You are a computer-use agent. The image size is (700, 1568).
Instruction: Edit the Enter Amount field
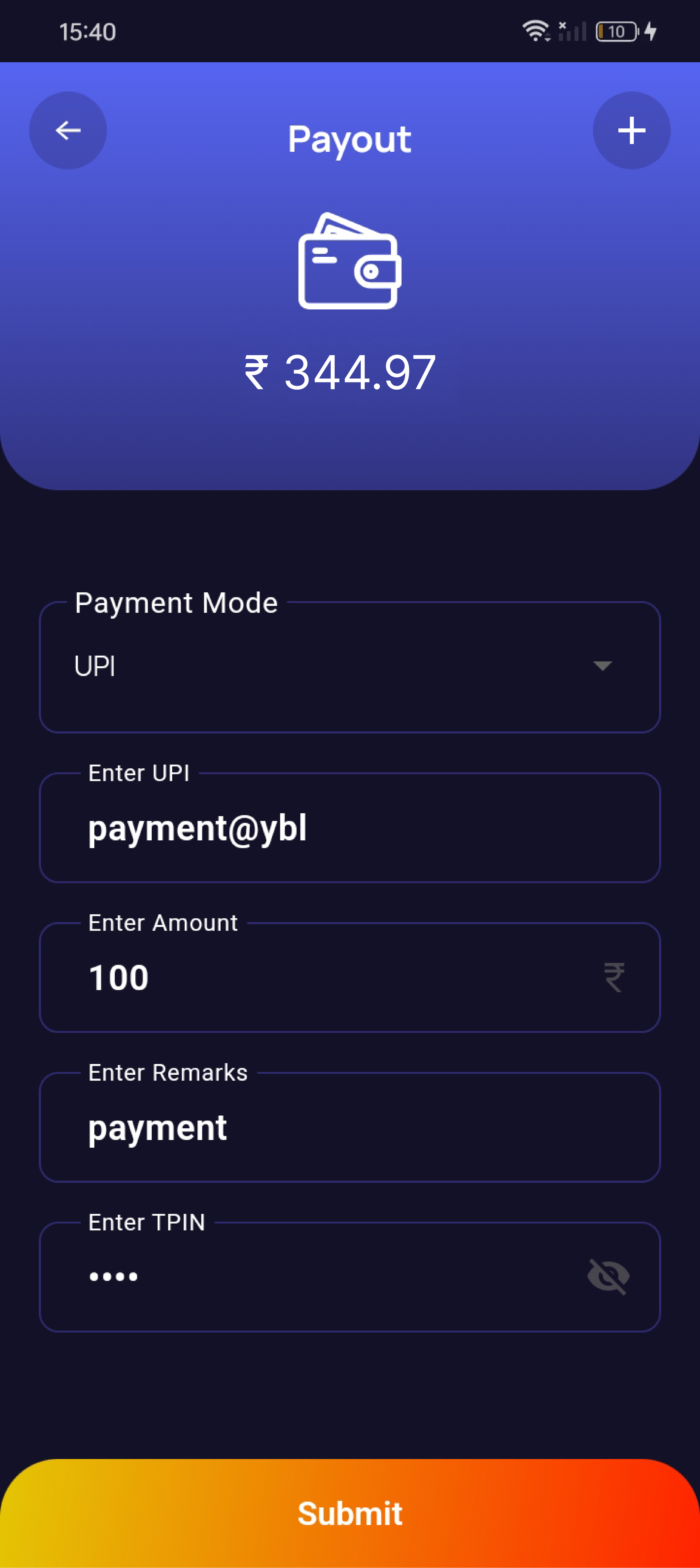350,978
